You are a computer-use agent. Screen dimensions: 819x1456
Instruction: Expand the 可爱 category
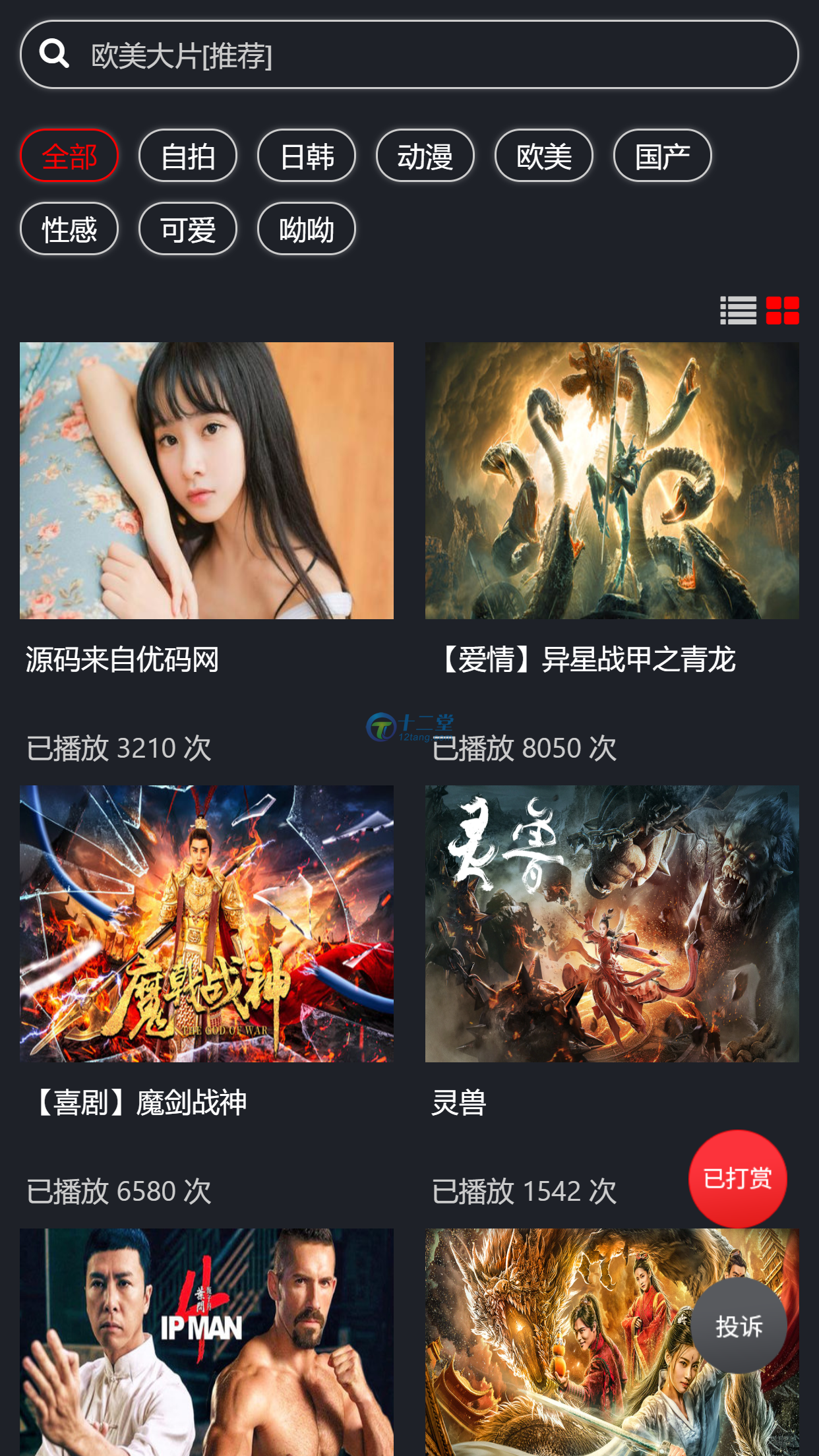coord(187,228)
